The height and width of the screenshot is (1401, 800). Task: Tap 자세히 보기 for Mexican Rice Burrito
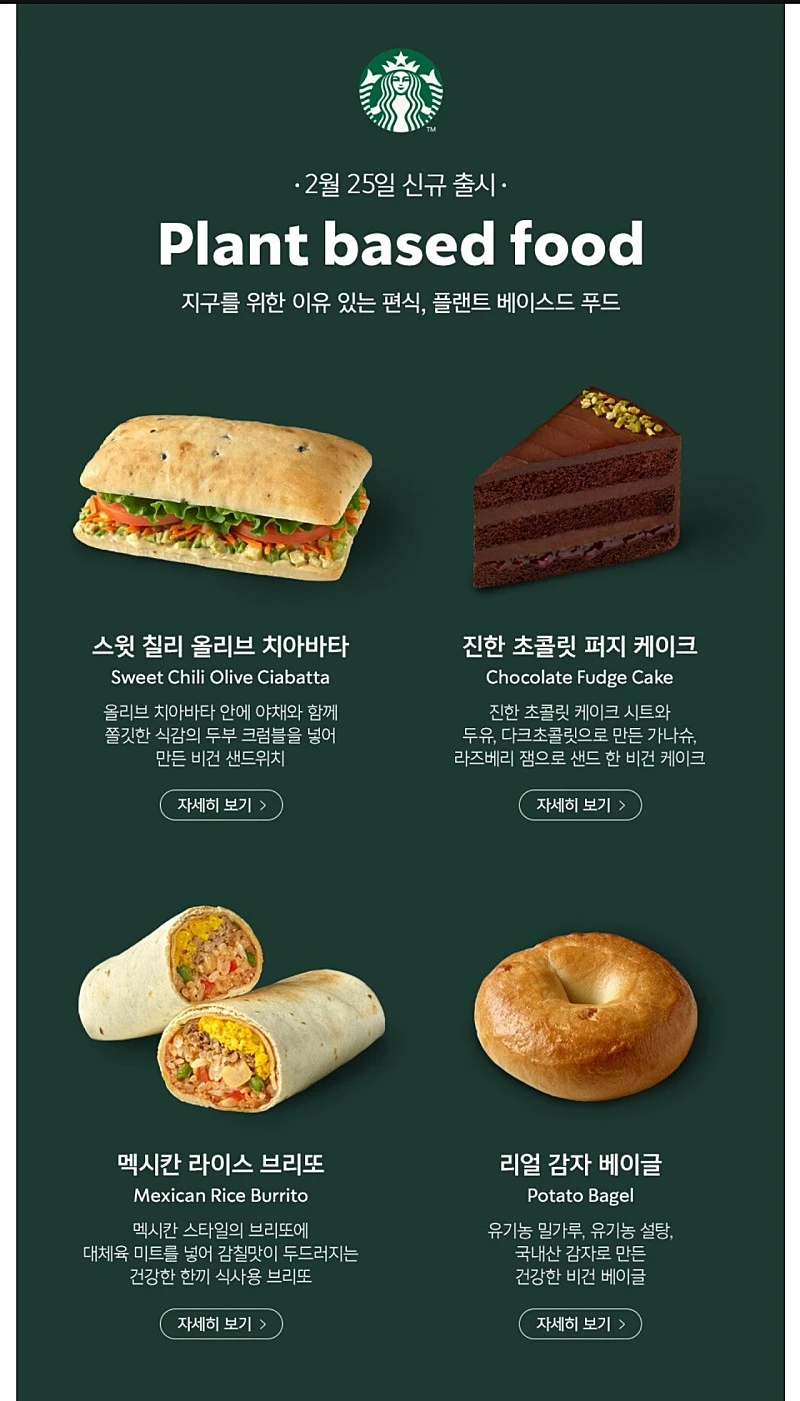[221, 1324]
